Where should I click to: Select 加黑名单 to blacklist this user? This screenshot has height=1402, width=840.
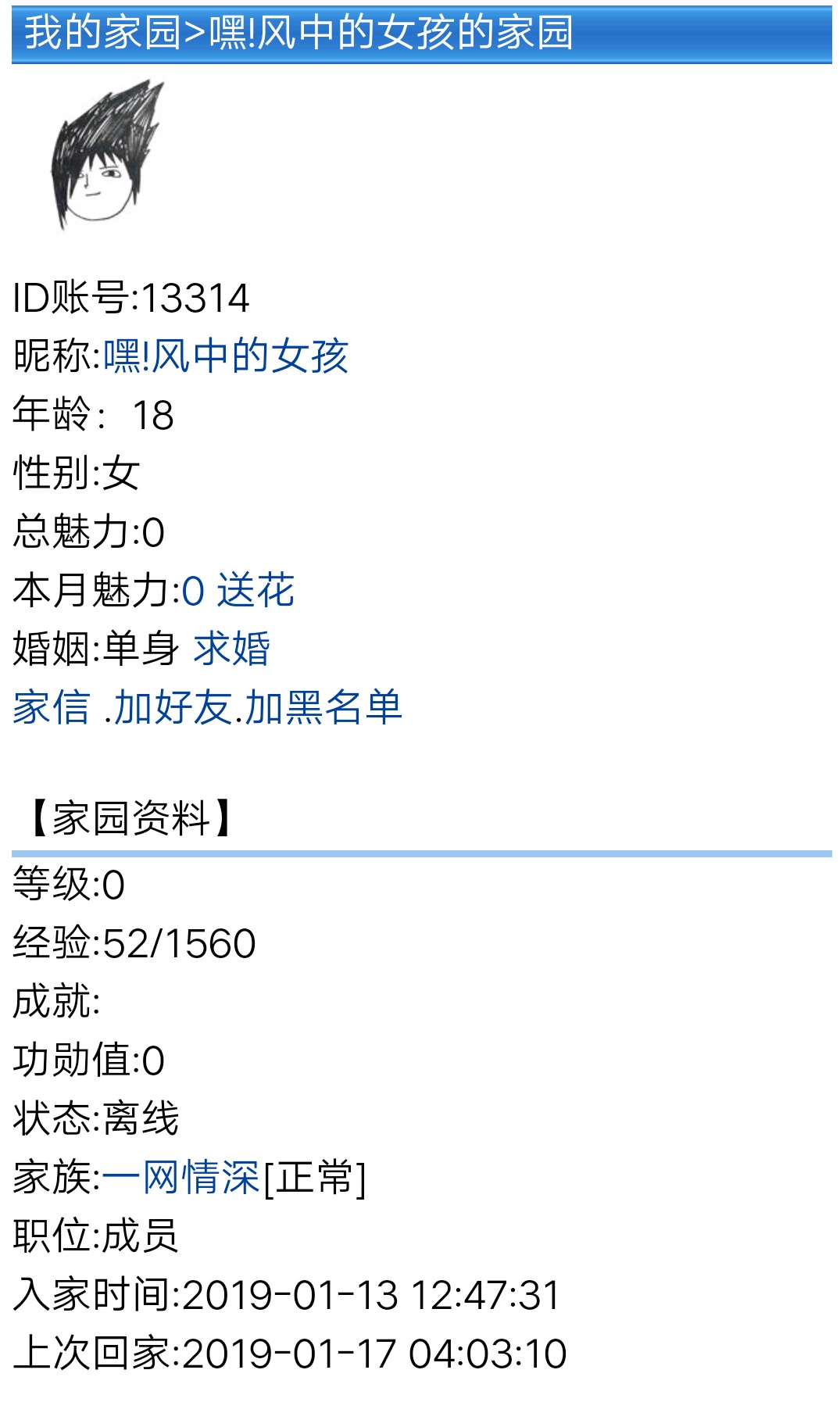323,708
